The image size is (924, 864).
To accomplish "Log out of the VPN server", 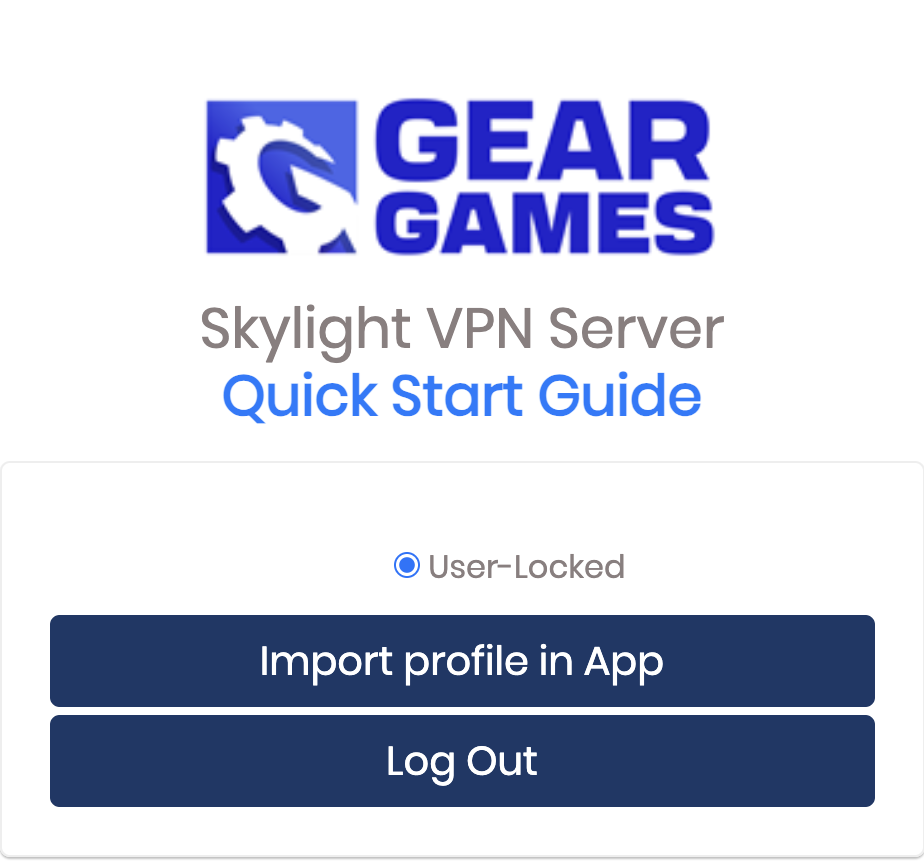I will (x=462, y=761).
